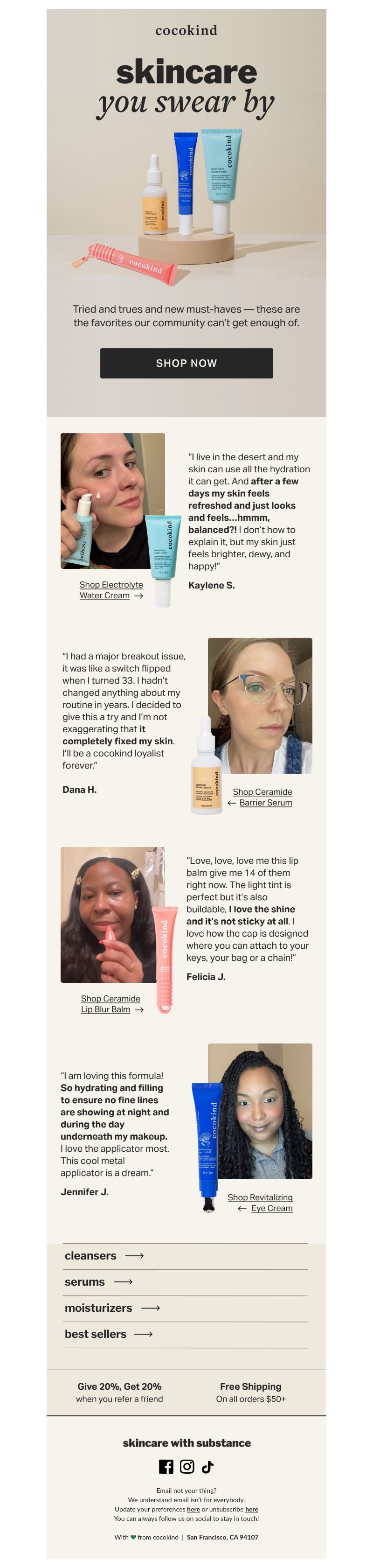
Task: Open the Shop Ceramide Barrier Serum link
Action: 262,797
